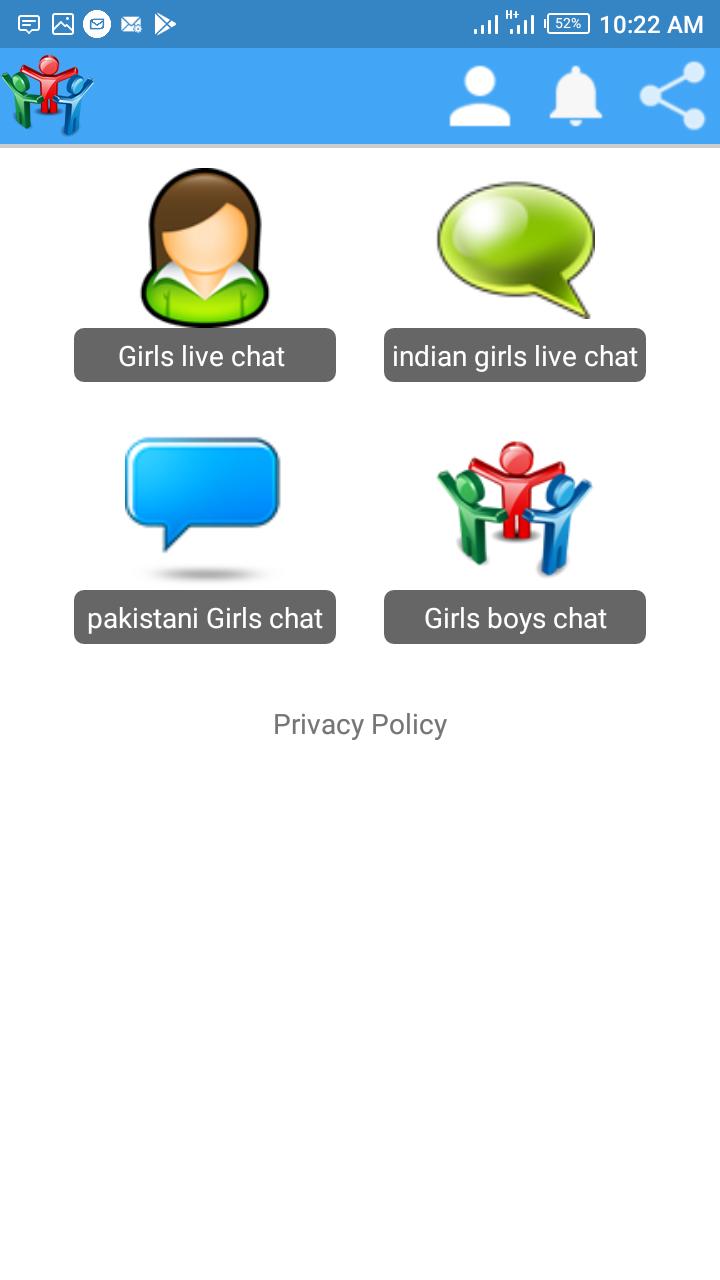This screenshot has width=720, height=1280.
Task: View the Privacy Policy
Action: (360, 724)
